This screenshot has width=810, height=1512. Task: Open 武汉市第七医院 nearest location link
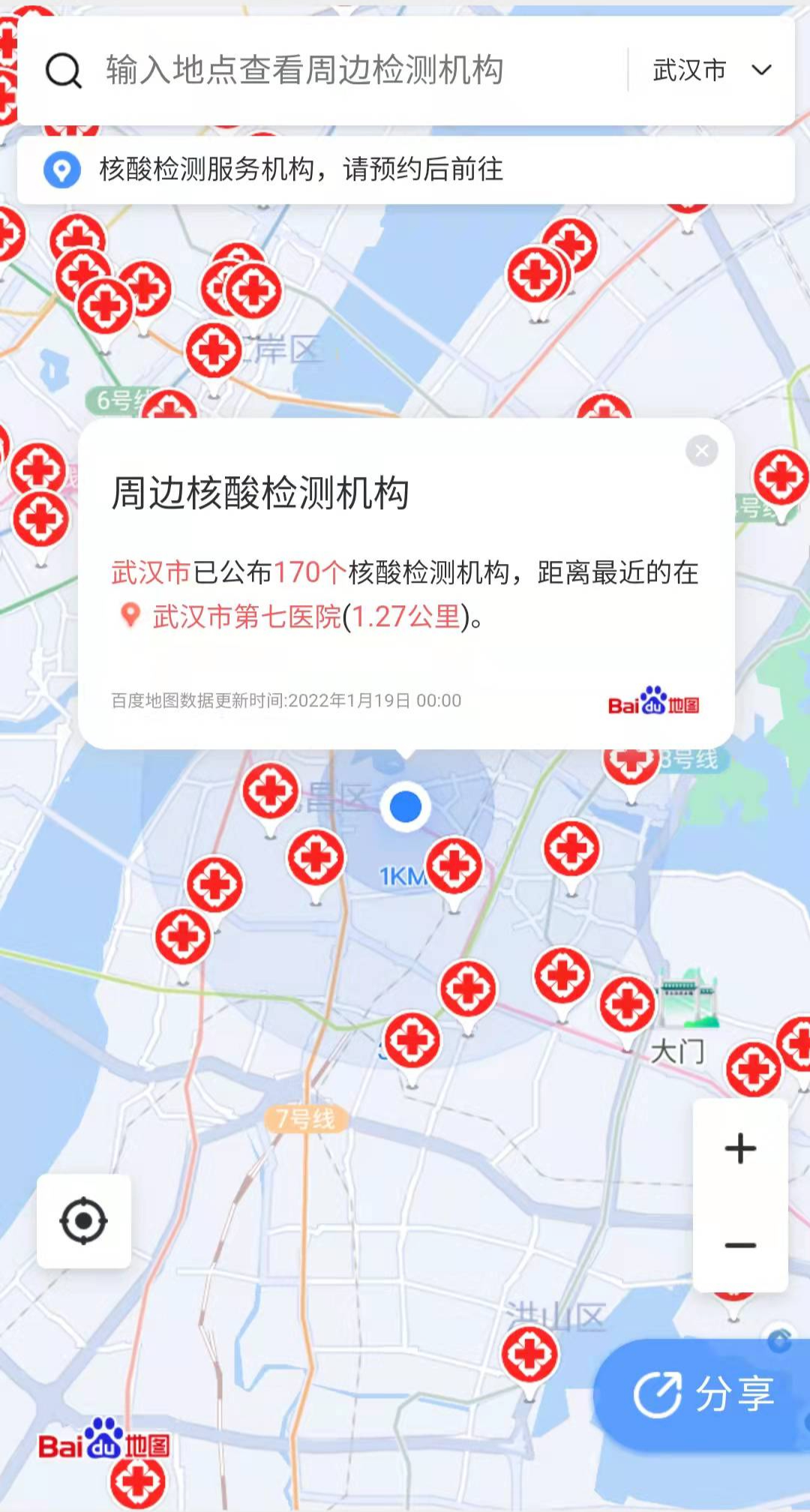click(x=247, y=617)
